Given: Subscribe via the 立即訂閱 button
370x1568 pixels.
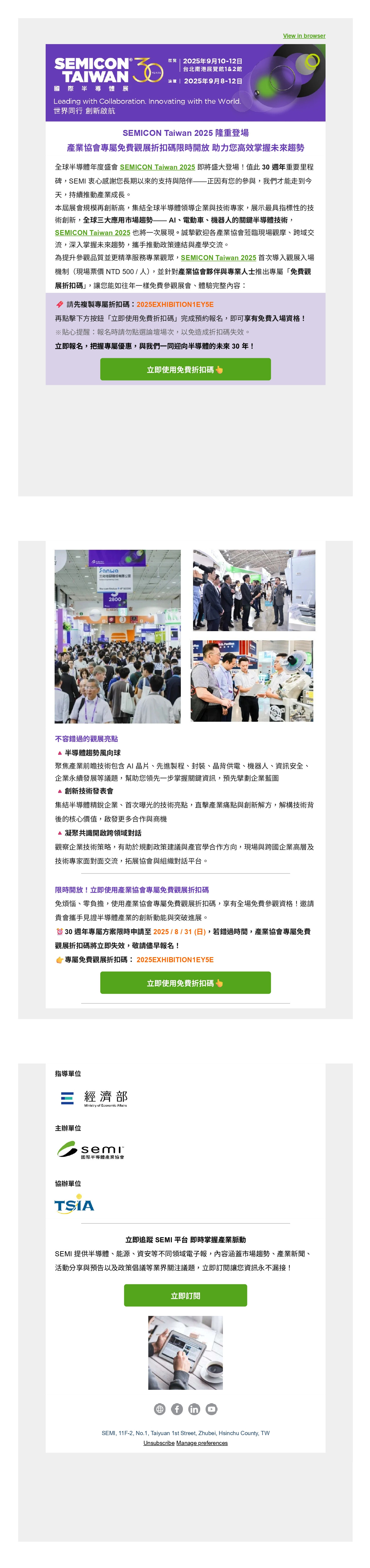Looking at the screenshot, I should (x=185, y=1295).
